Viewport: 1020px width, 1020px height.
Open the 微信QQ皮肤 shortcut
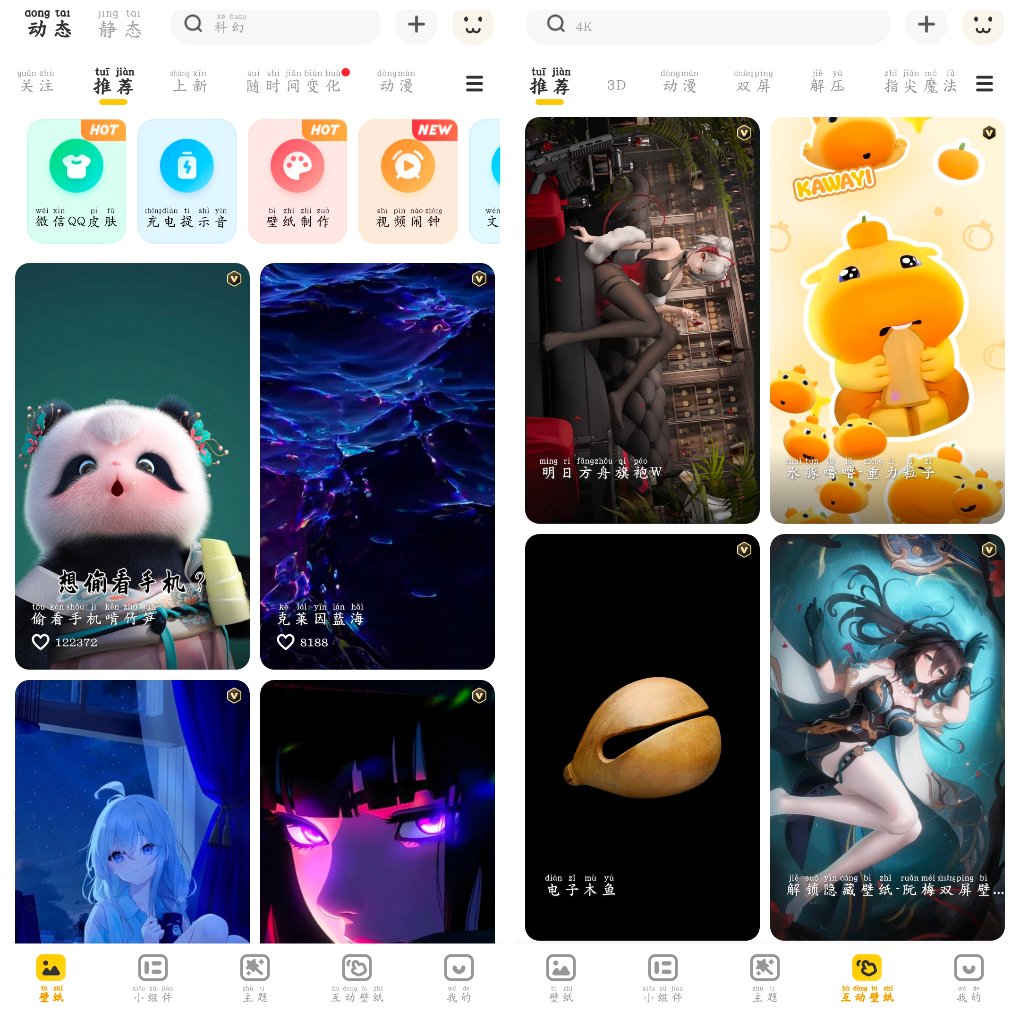(76, 180)
